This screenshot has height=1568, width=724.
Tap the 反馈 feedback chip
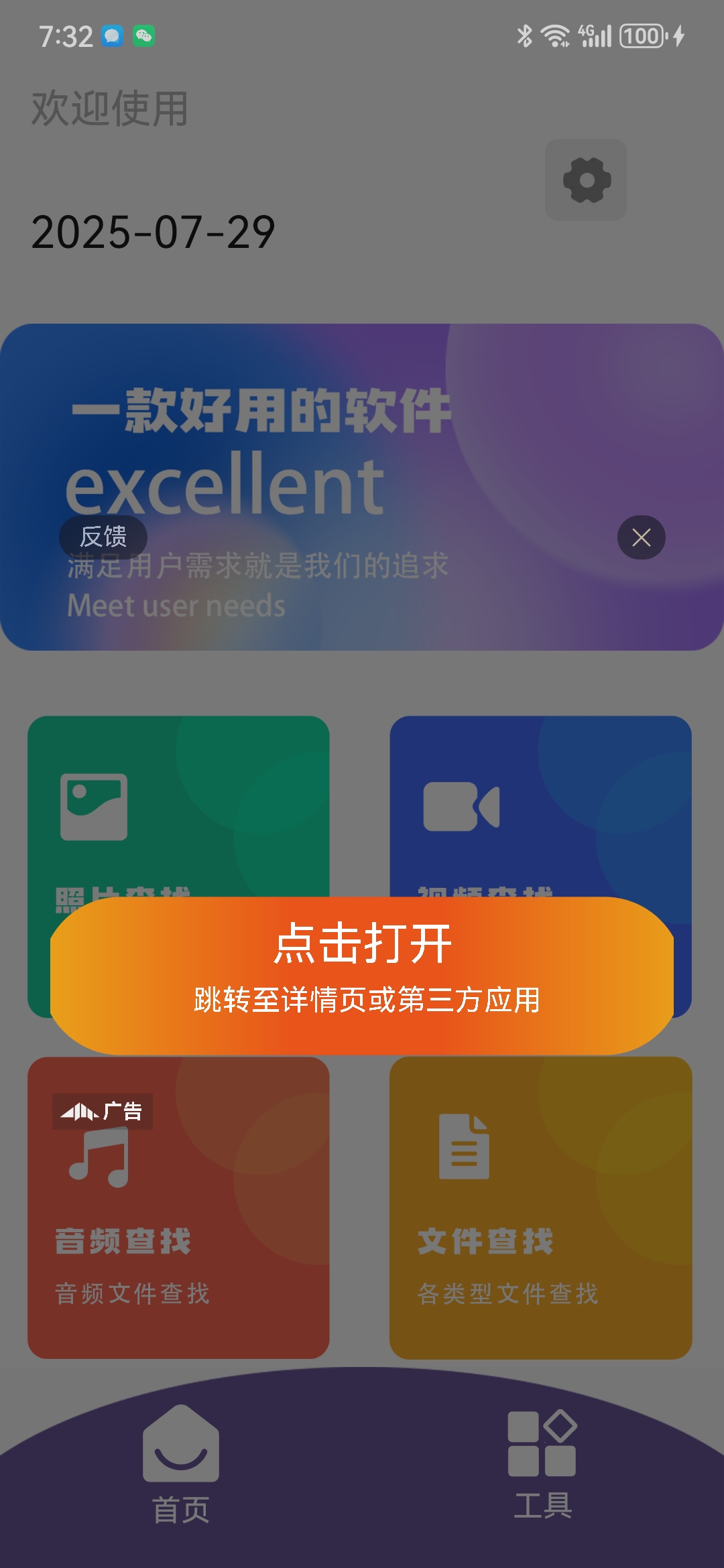click(x=103, y=537)
